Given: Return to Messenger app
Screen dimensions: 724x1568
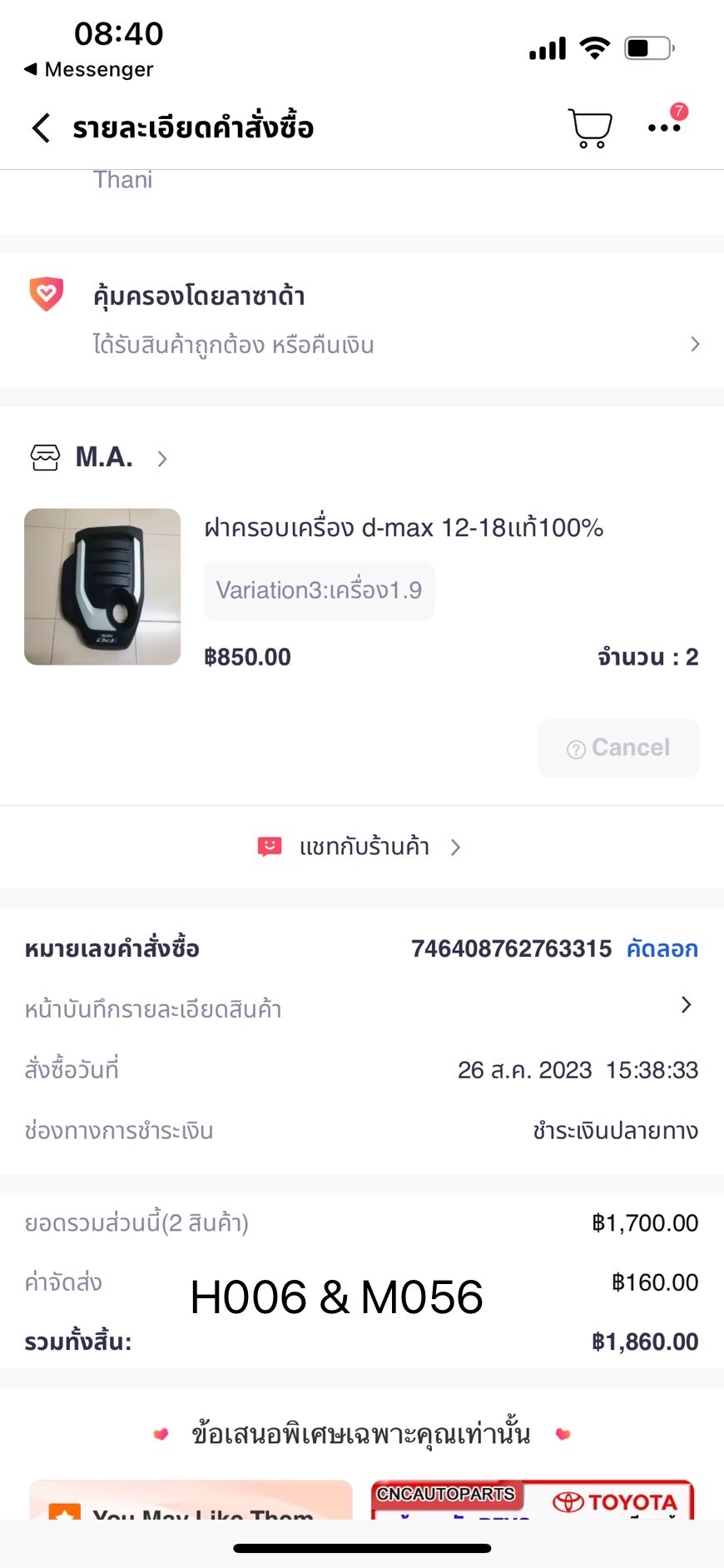Looking at the screenshot, I should (x=89, y=69).
